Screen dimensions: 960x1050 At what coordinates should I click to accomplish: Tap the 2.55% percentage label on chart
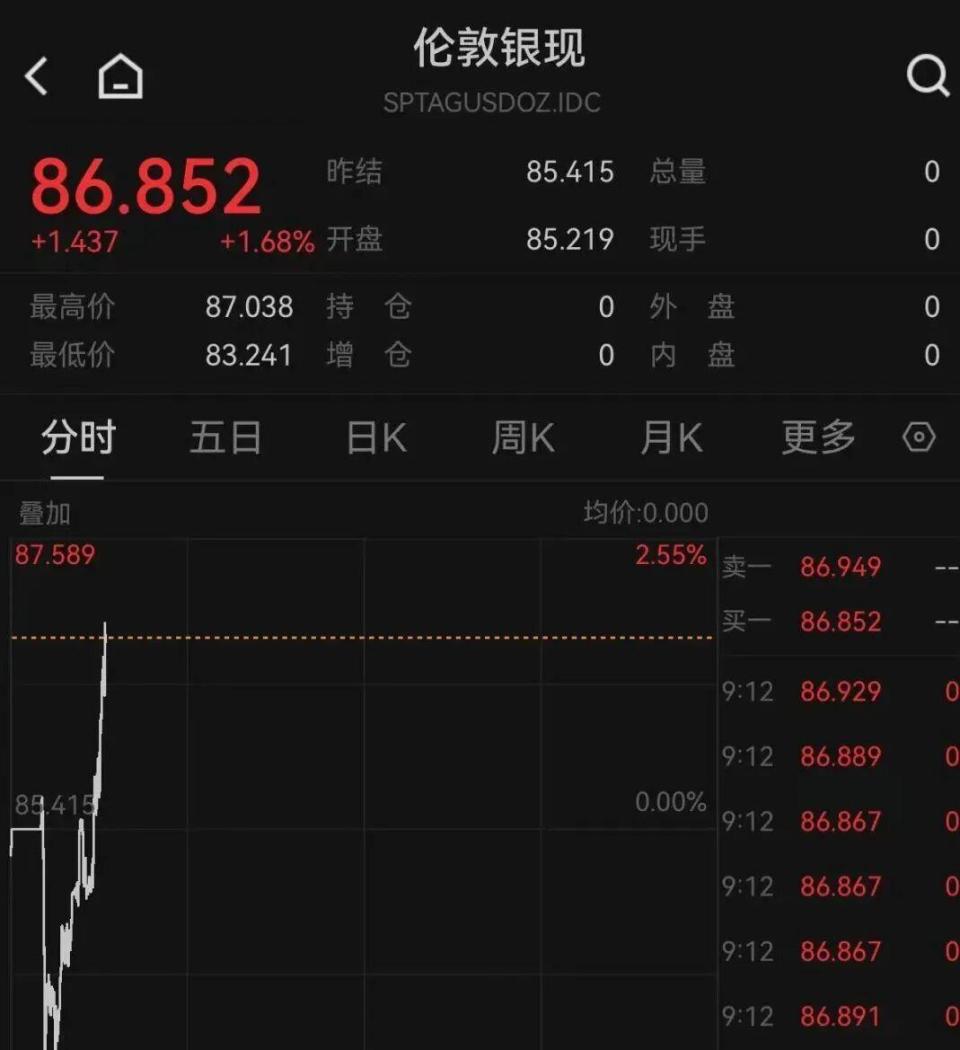671,555
